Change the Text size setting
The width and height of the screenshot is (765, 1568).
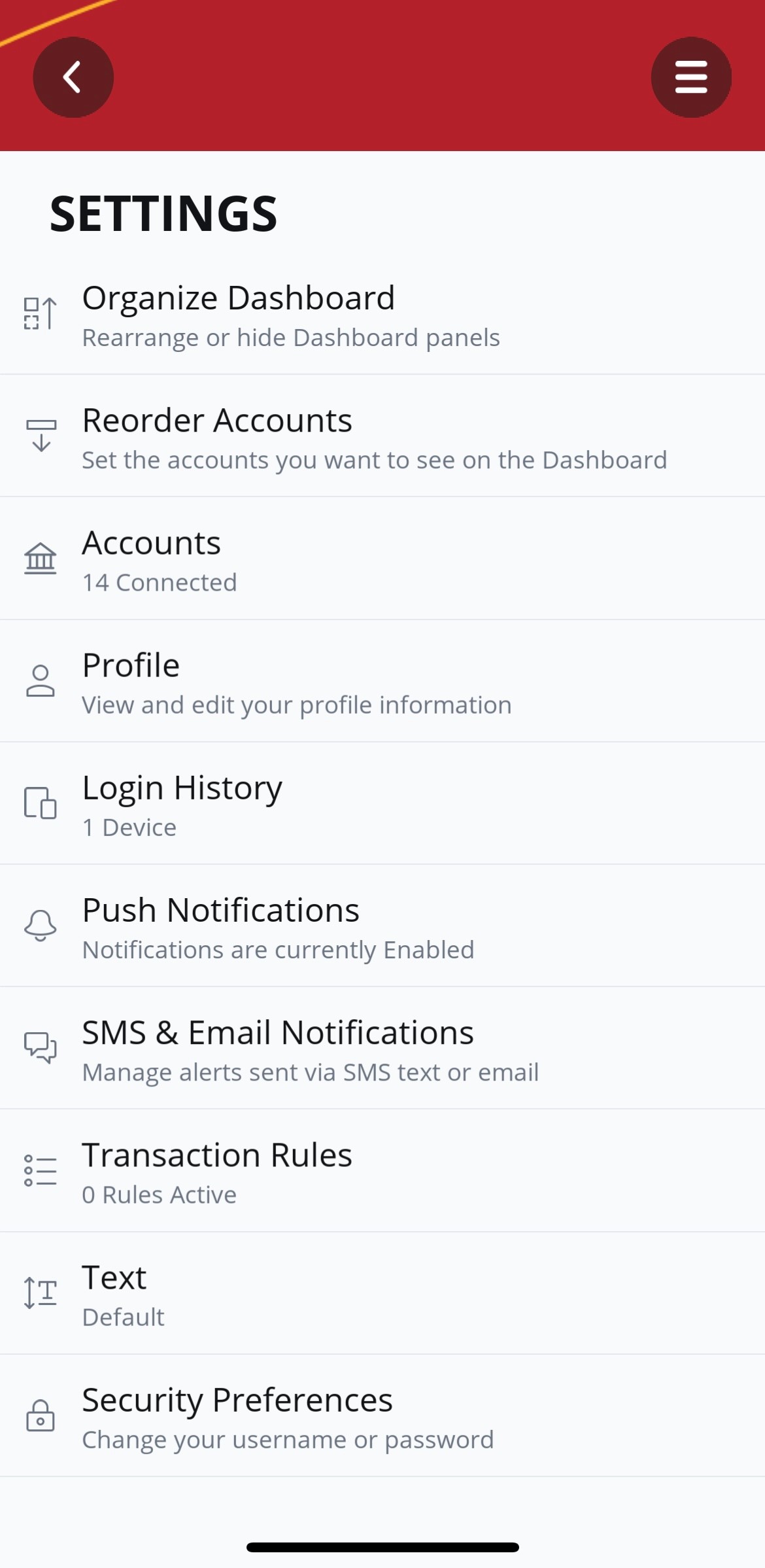pyautogui.click(x=382, y=1293)
